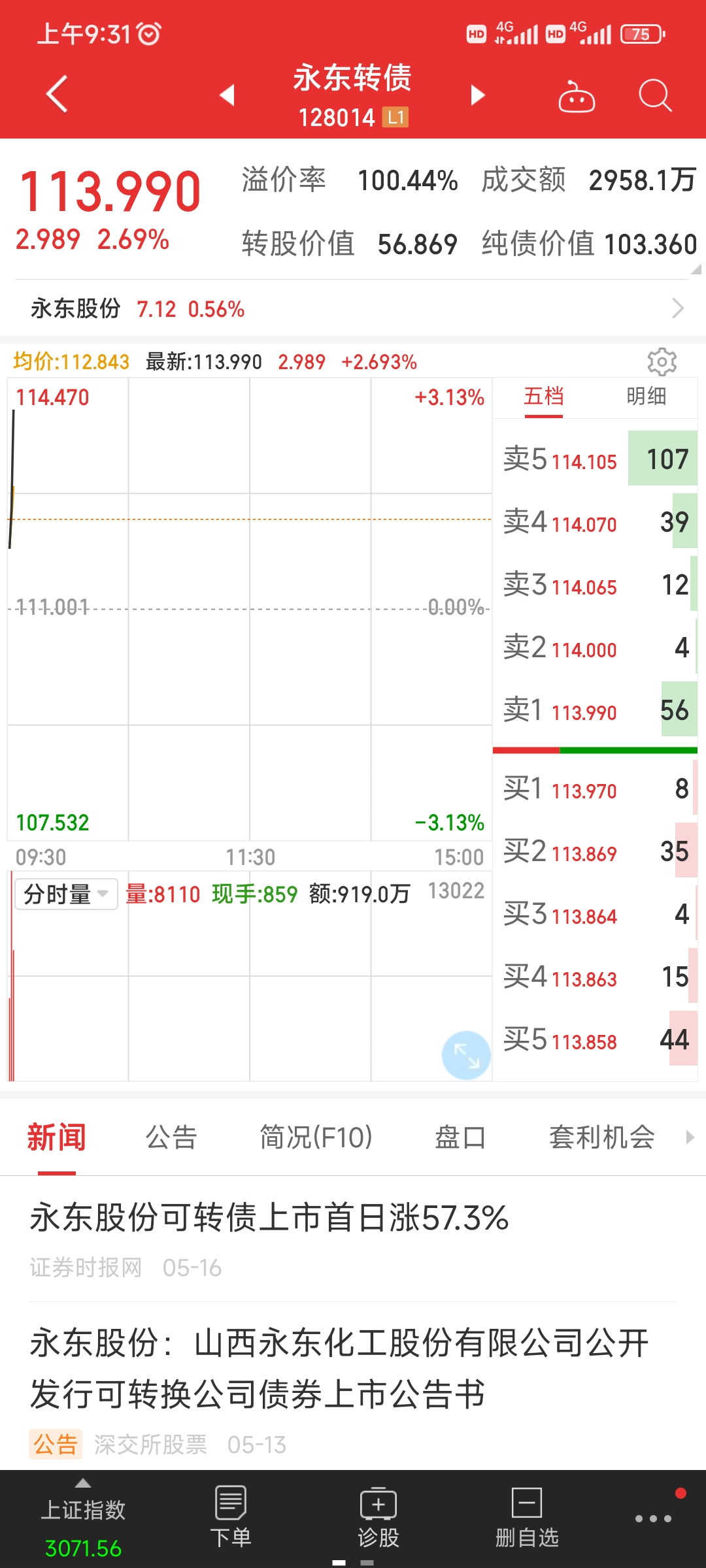The height and width of the screenshot is (1568, 706).
Task: Open the 简况(F10) tab
Action: [x=316, y=1137]
